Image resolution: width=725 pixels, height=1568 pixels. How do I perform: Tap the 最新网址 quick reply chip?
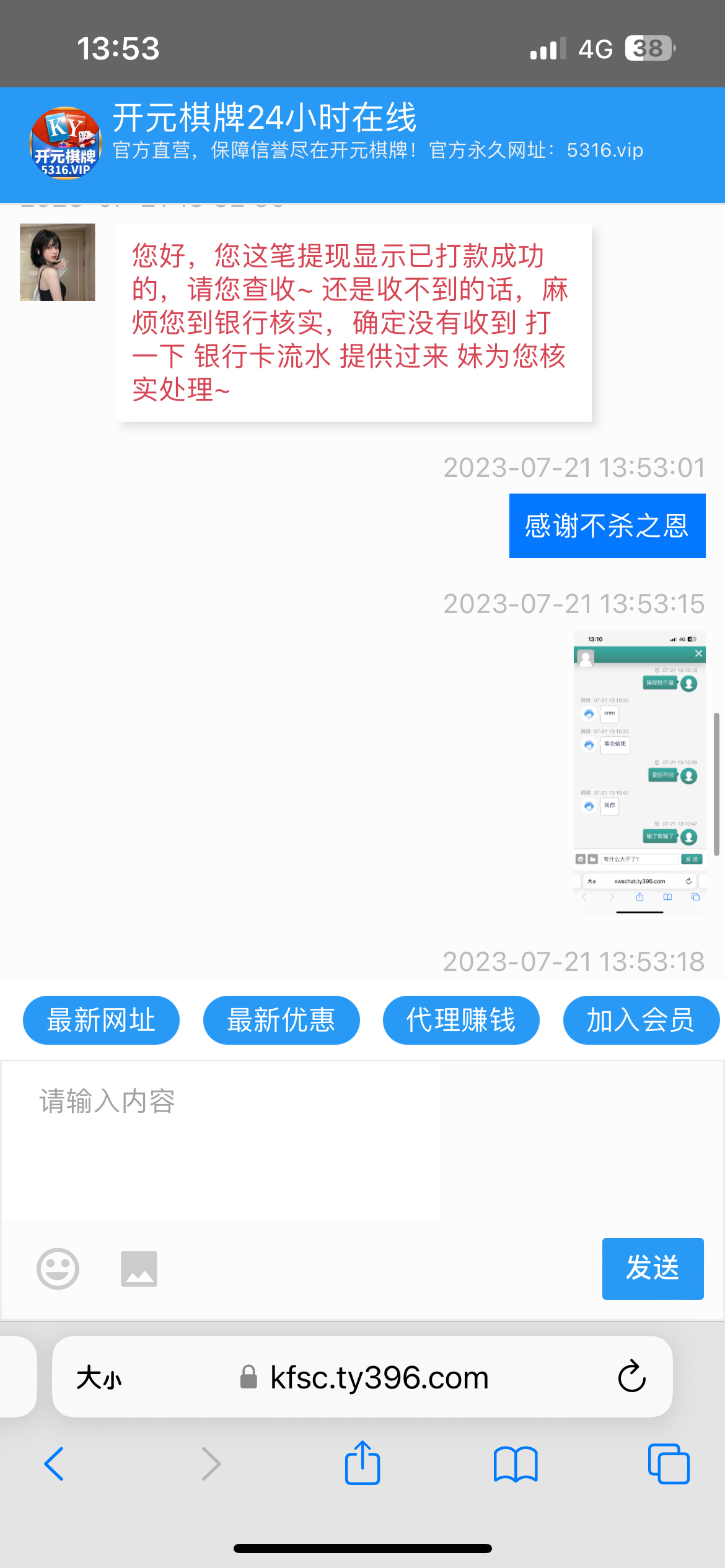(x=101, y=1020)
